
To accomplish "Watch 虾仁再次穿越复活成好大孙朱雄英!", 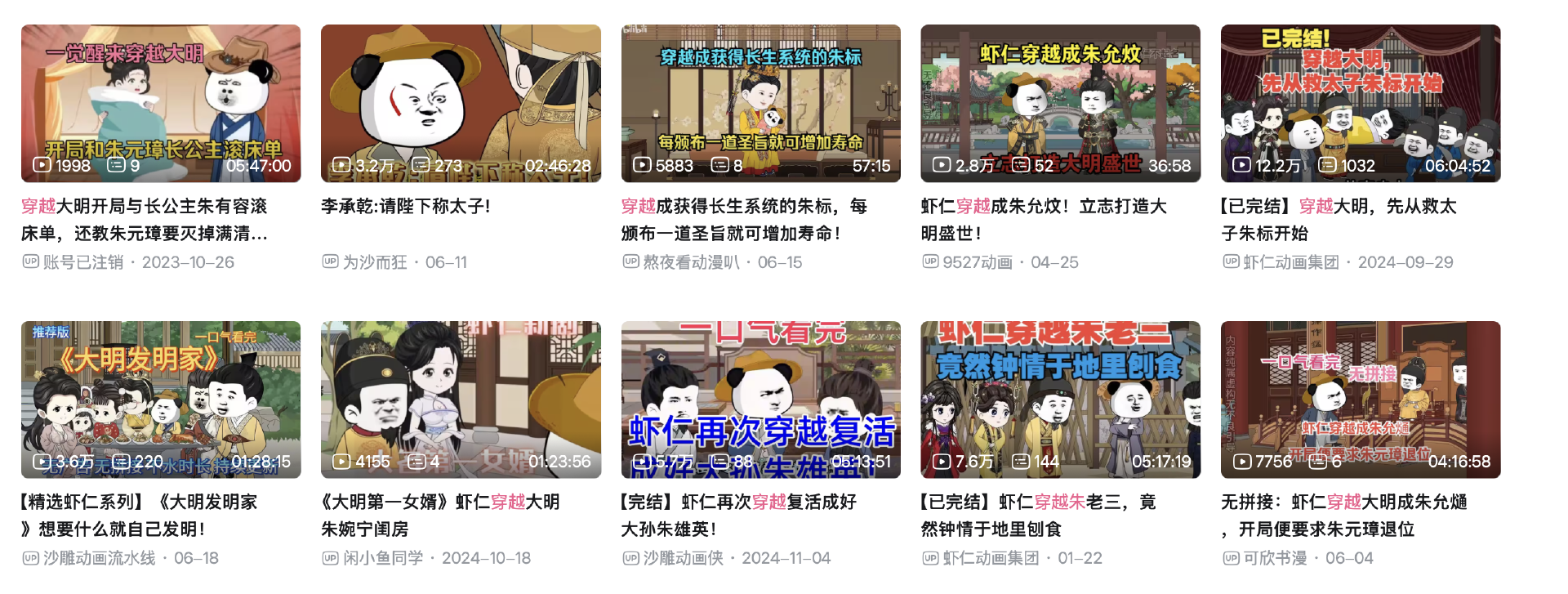I will (760, 399).
